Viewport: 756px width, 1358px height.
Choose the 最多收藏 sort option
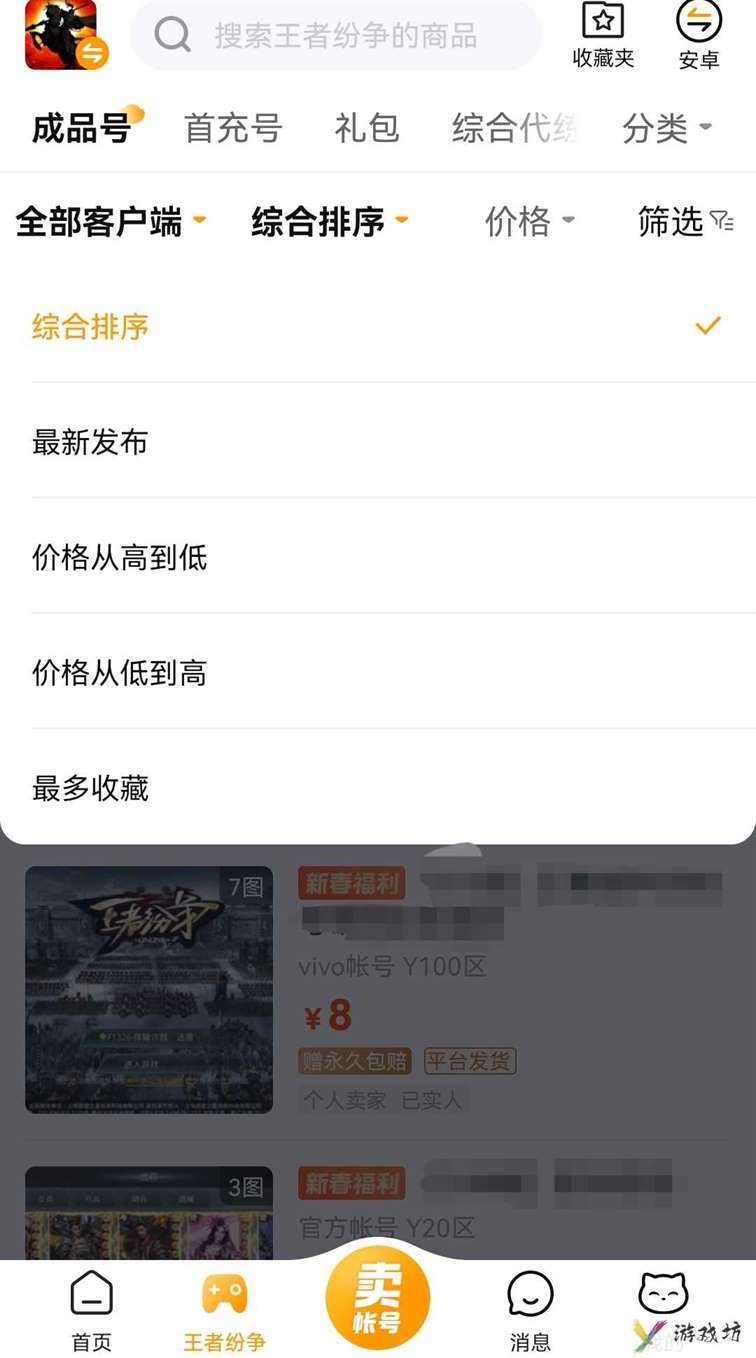(x=90, y=788)
